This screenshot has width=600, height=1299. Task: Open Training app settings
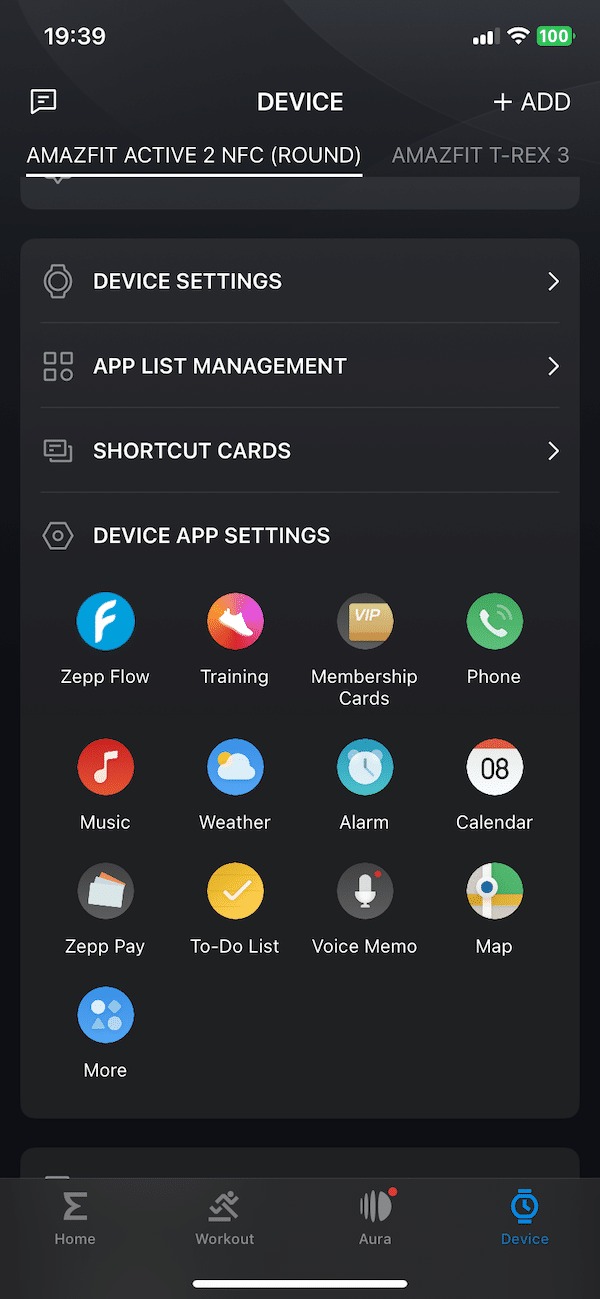coord(235,622)
